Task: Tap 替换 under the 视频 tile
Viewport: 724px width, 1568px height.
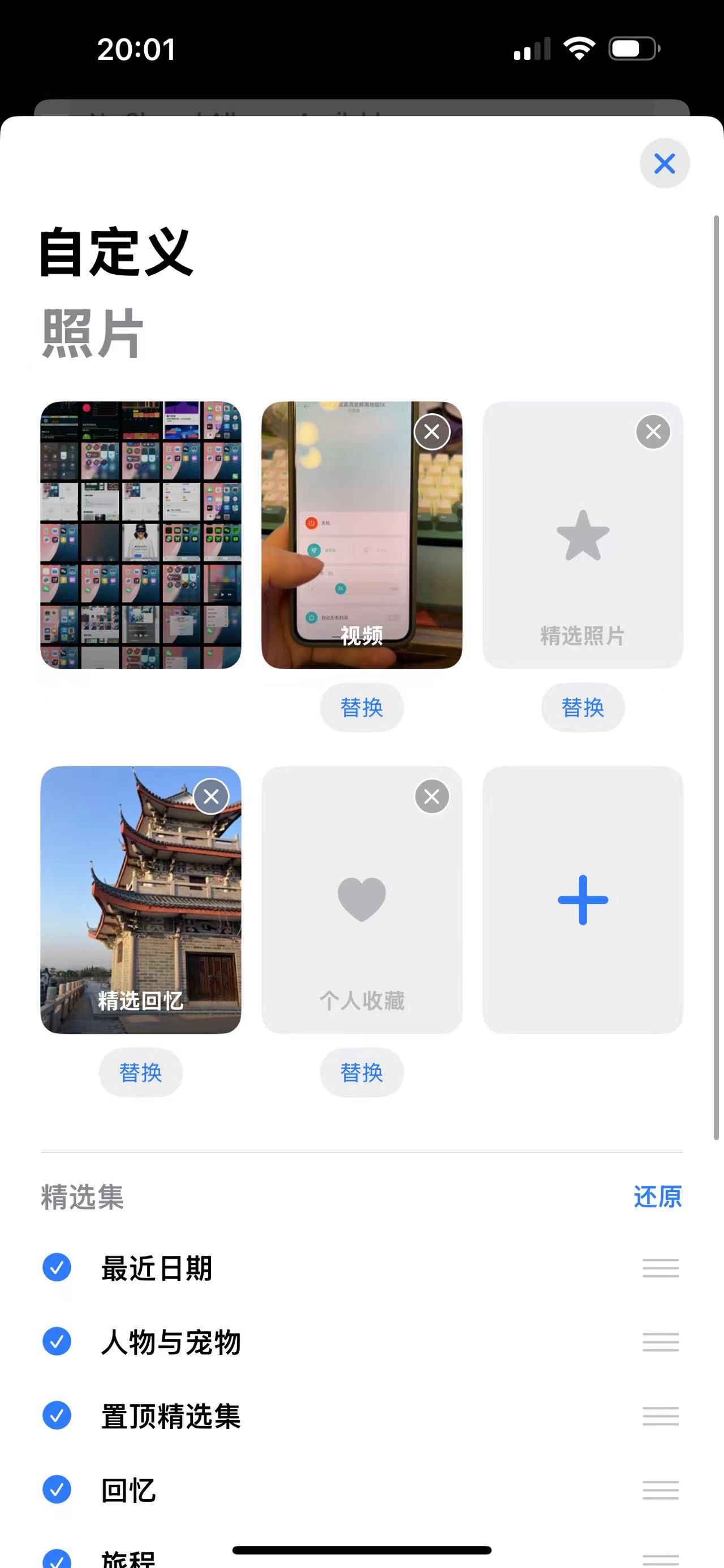Action: (361, 707)
